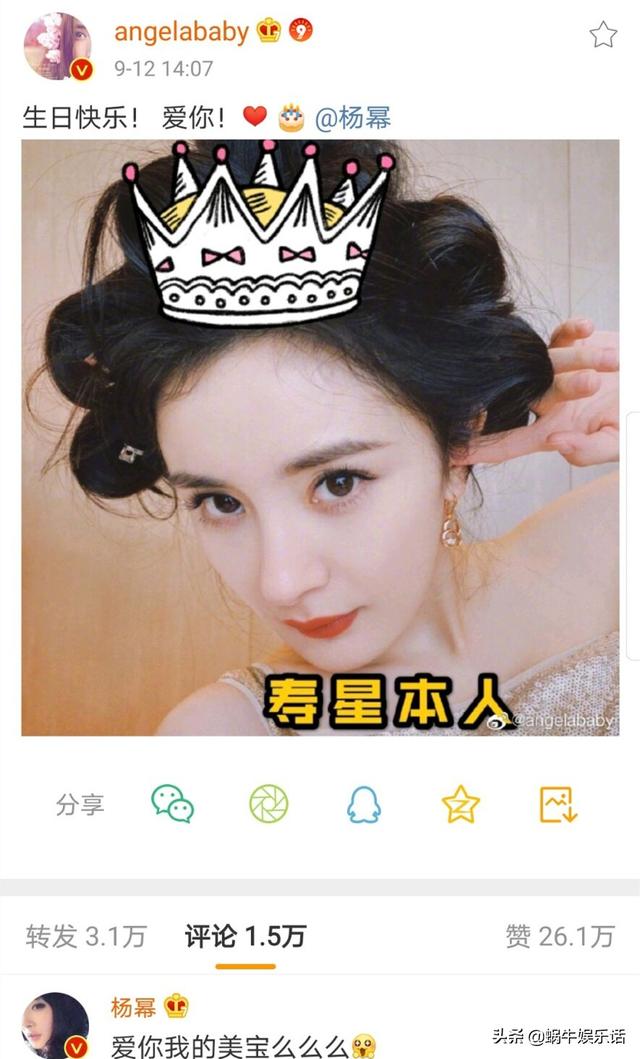Share the post to WeChat
This screenshot has height=1059, width=640.
[x=172, y=803]
